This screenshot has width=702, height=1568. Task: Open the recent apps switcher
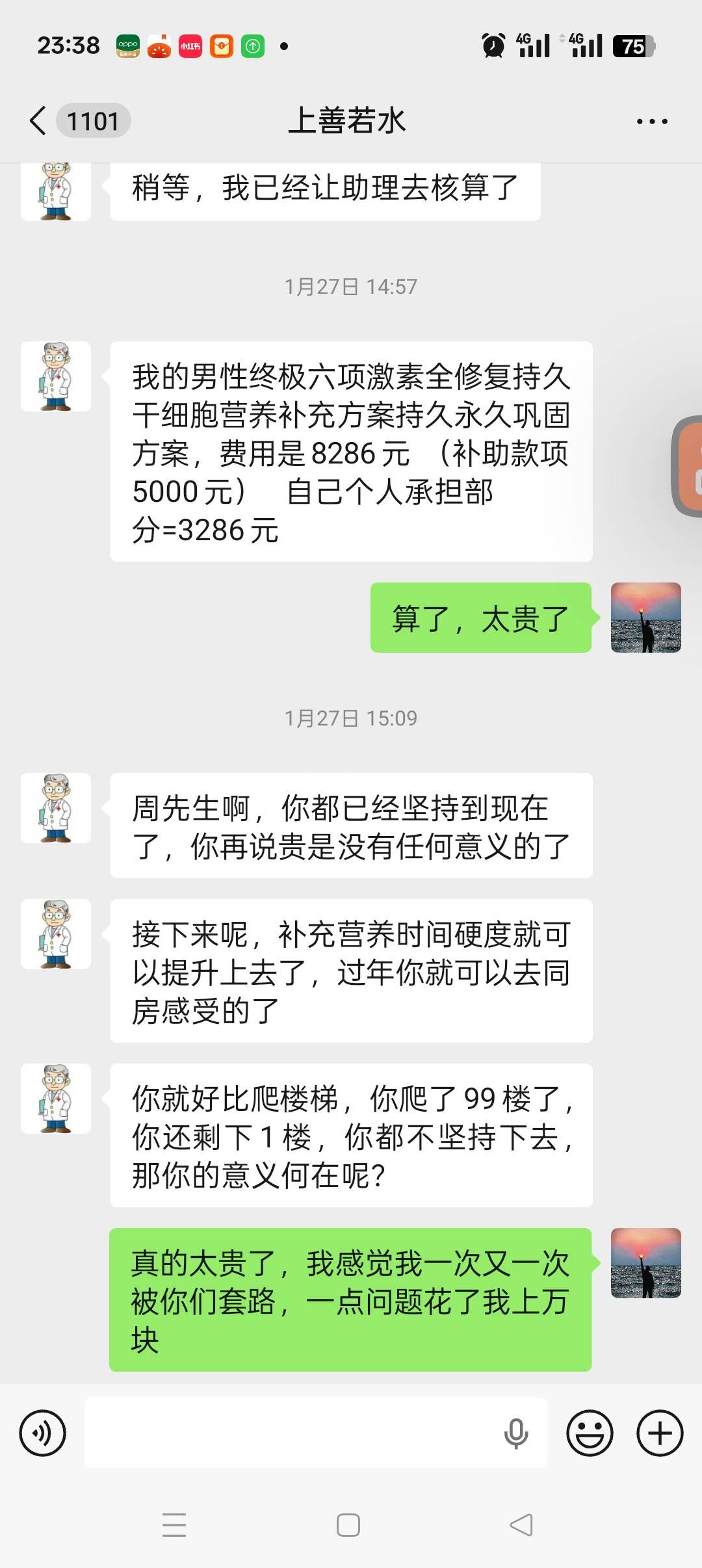click(x=174, y=1524)
